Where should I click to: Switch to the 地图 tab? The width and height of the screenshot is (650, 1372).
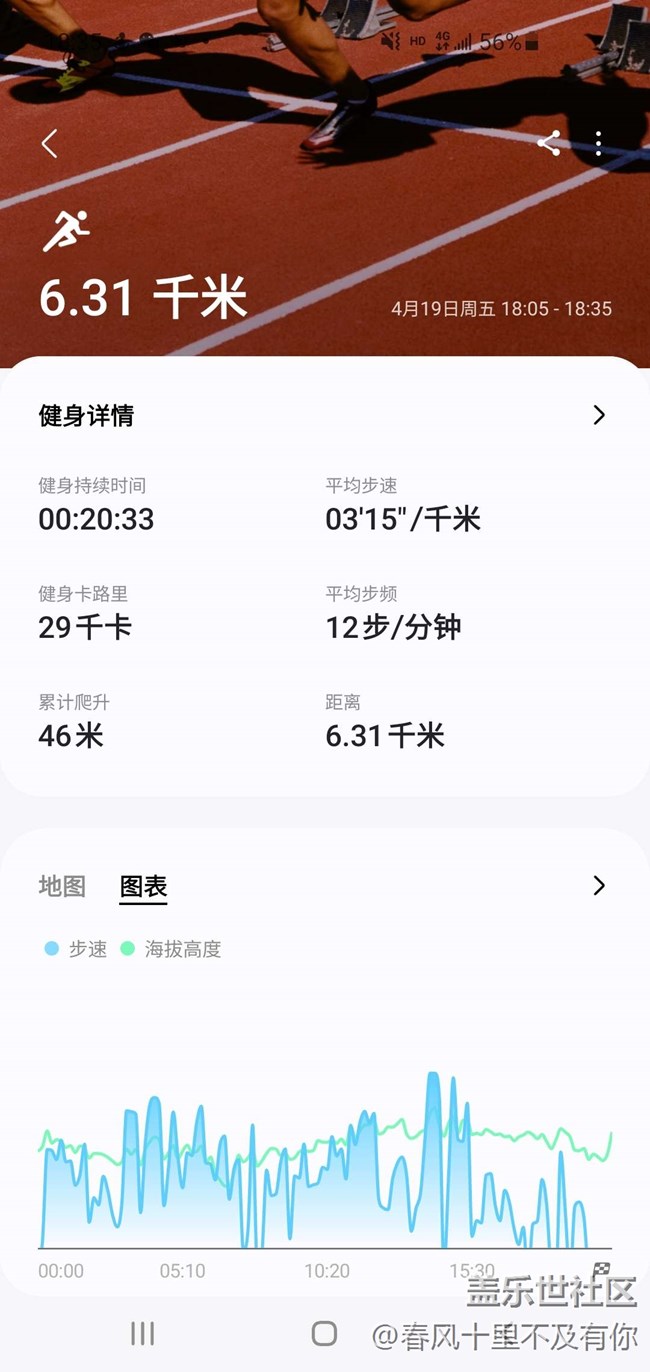(x=62, y=886)
